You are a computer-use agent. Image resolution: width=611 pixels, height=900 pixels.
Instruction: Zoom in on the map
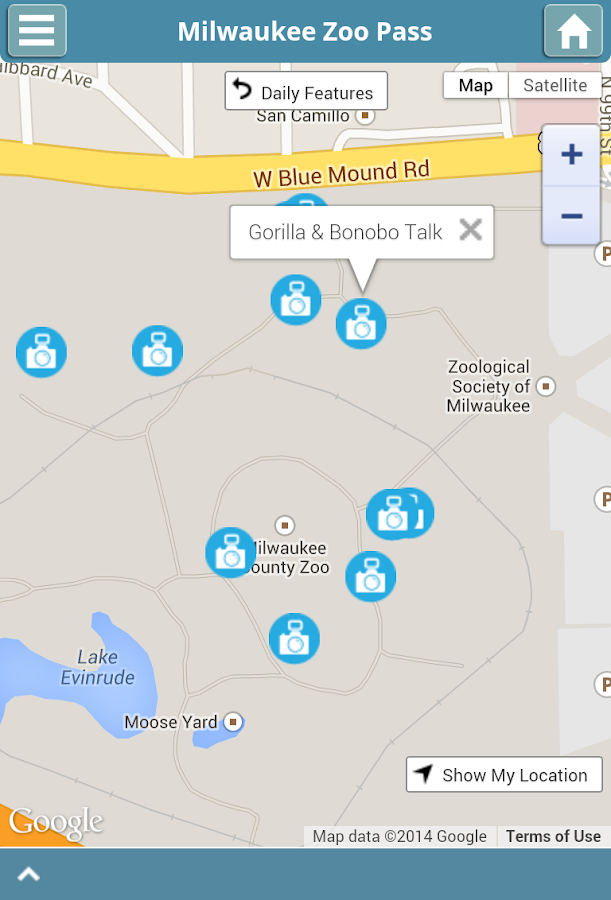tap(571, 155)
